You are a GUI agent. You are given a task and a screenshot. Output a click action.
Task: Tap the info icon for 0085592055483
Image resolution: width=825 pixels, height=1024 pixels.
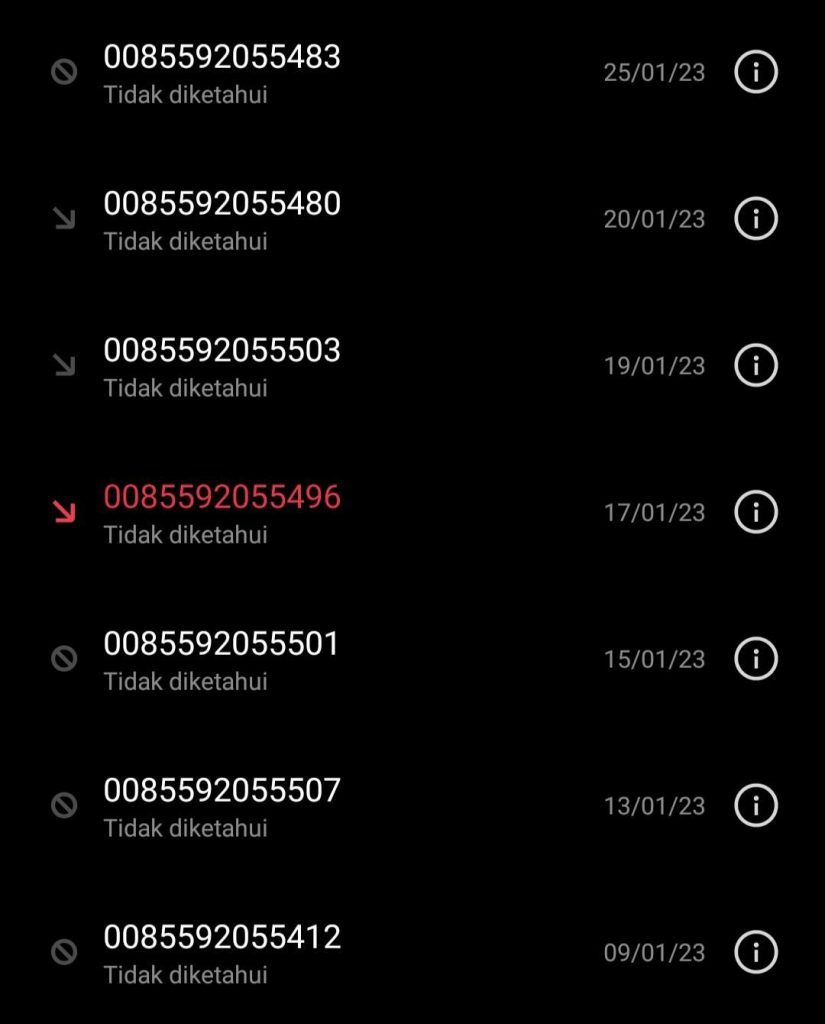(755, 71)
